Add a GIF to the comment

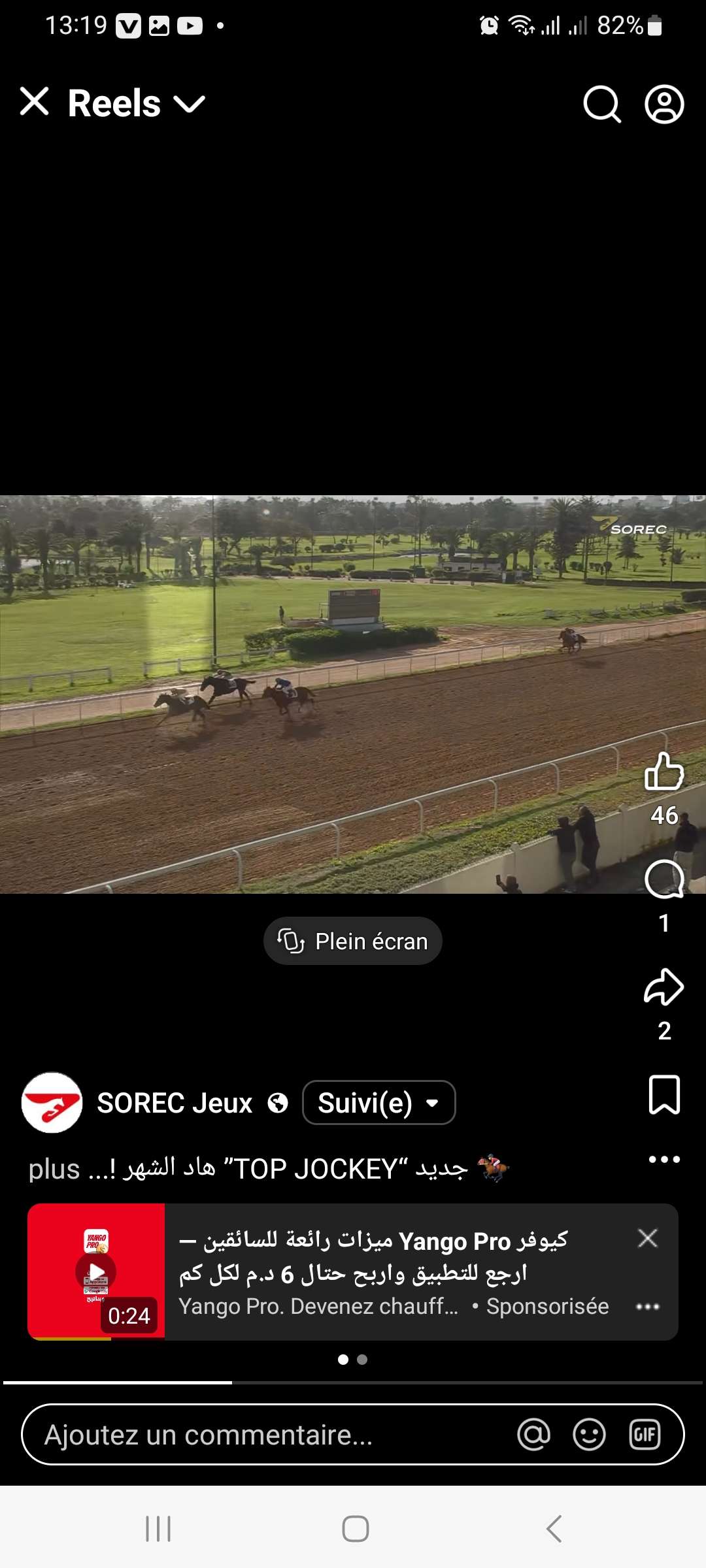(645, 1435)
